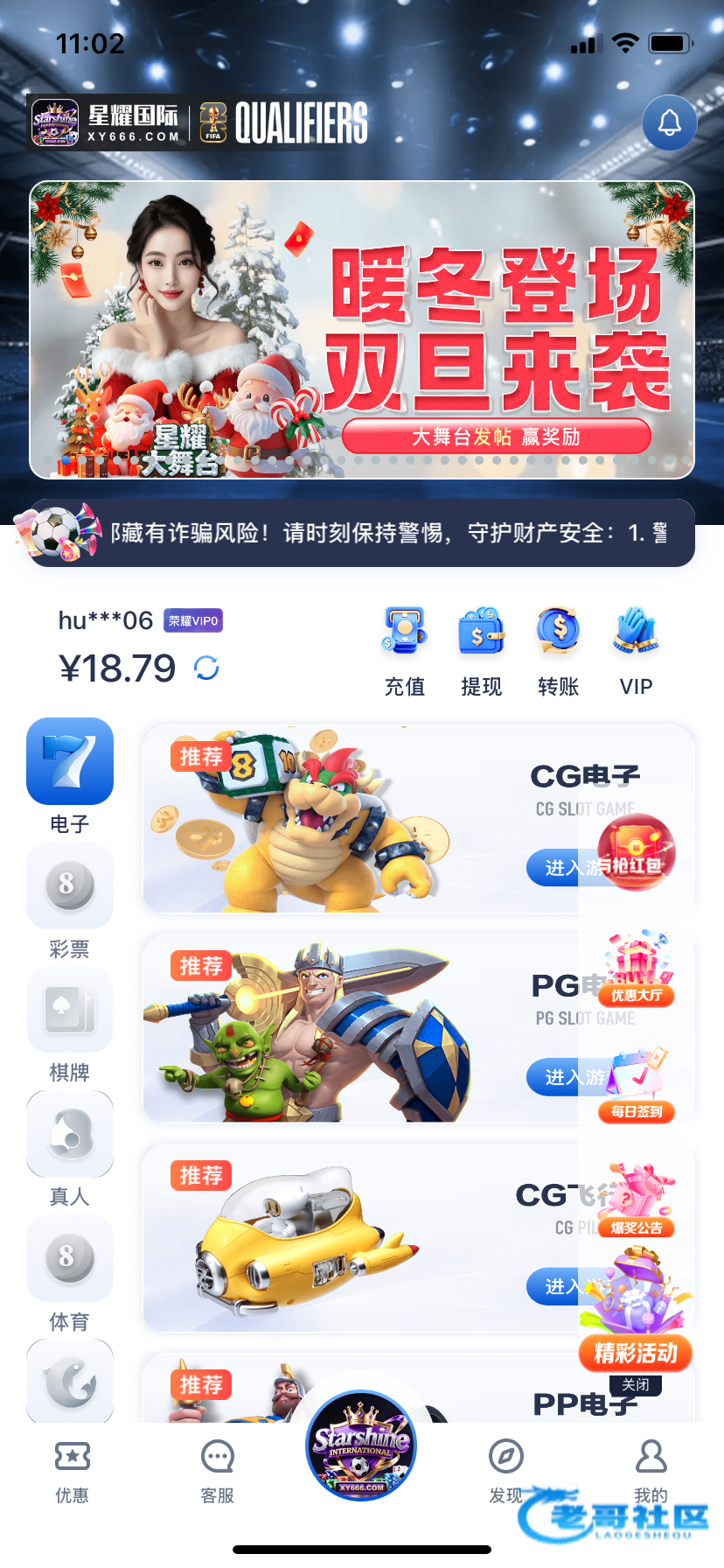Switch to the 真人 category
This screenshot has height=1568, width=724.
pyautogui.click(x=70, y=1148)
